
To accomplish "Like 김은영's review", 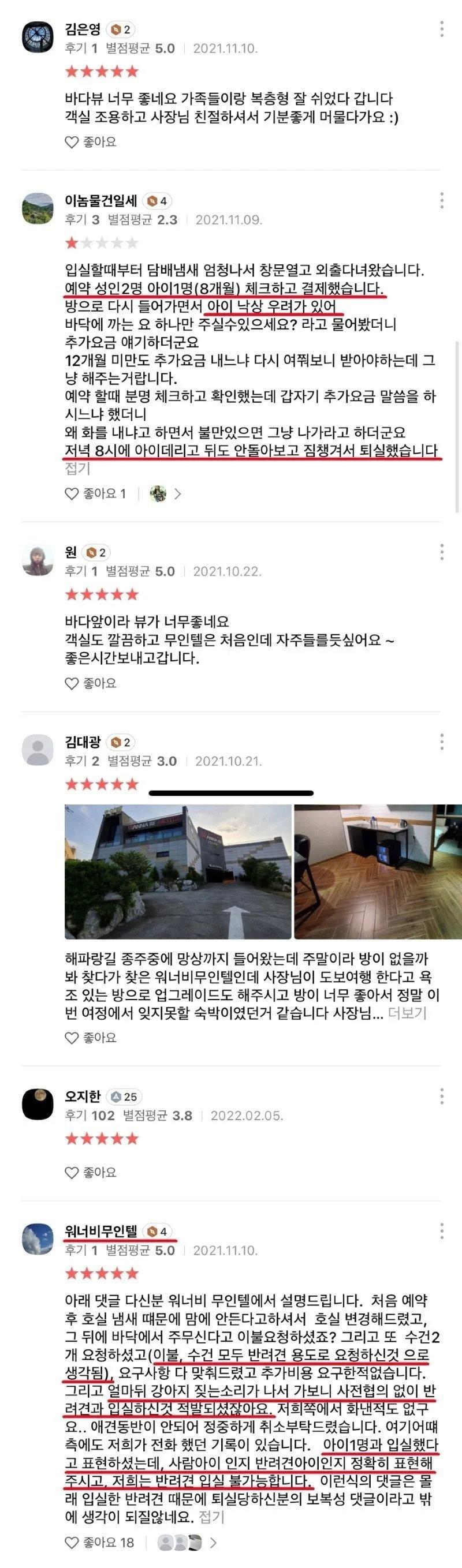I will 90,142.
